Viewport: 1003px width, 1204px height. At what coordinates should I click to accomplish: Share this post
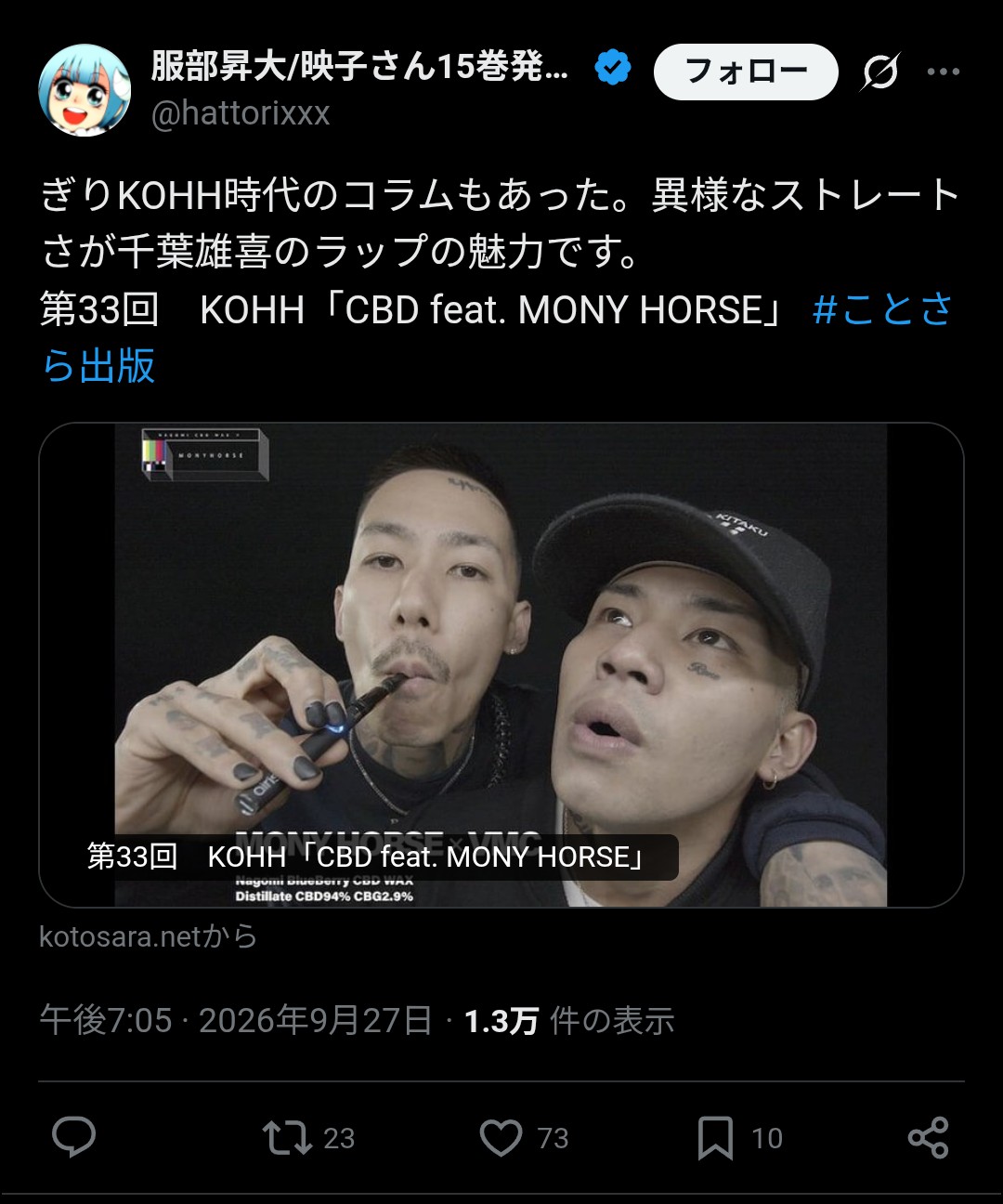coord(928,1137)
